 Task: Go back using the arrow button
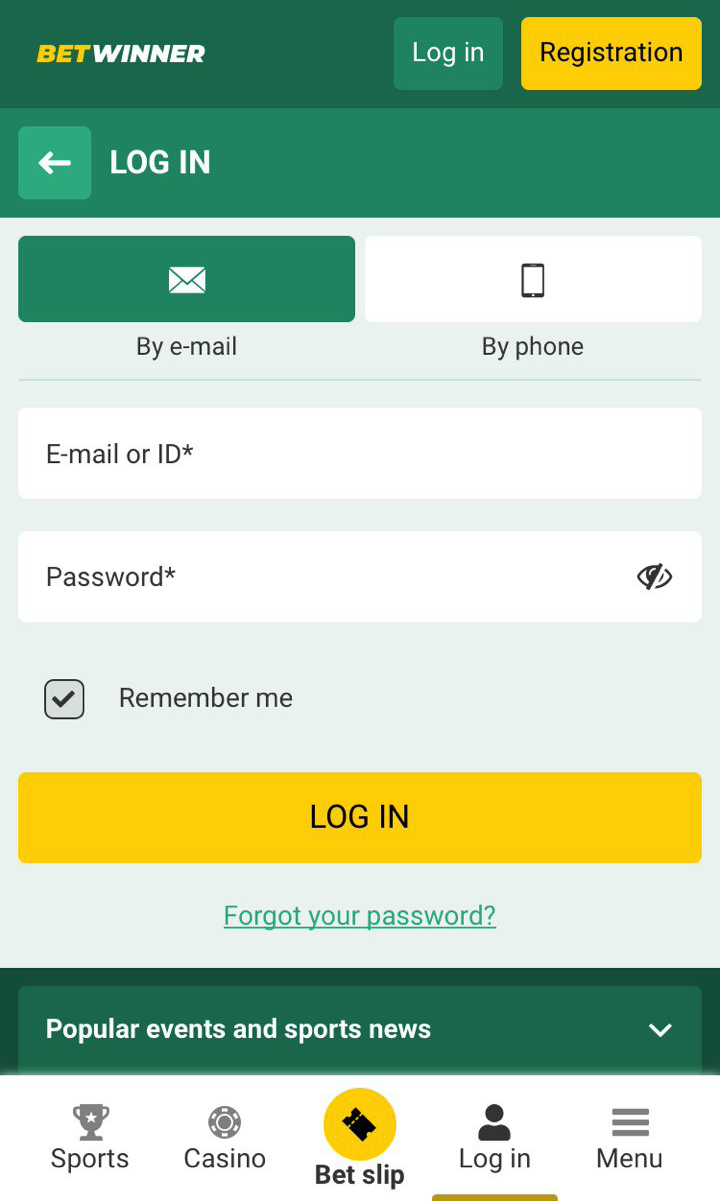point(55,163)
